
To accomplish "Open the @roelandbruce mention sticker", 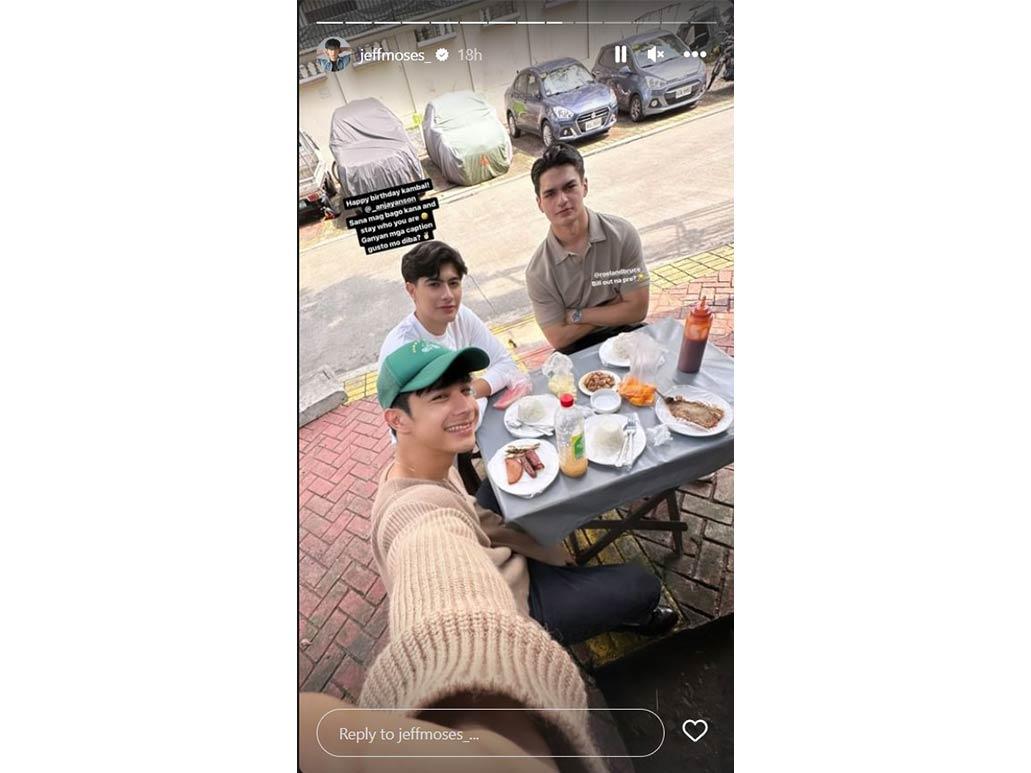I will pyautogui.click(x=617, y=273).
